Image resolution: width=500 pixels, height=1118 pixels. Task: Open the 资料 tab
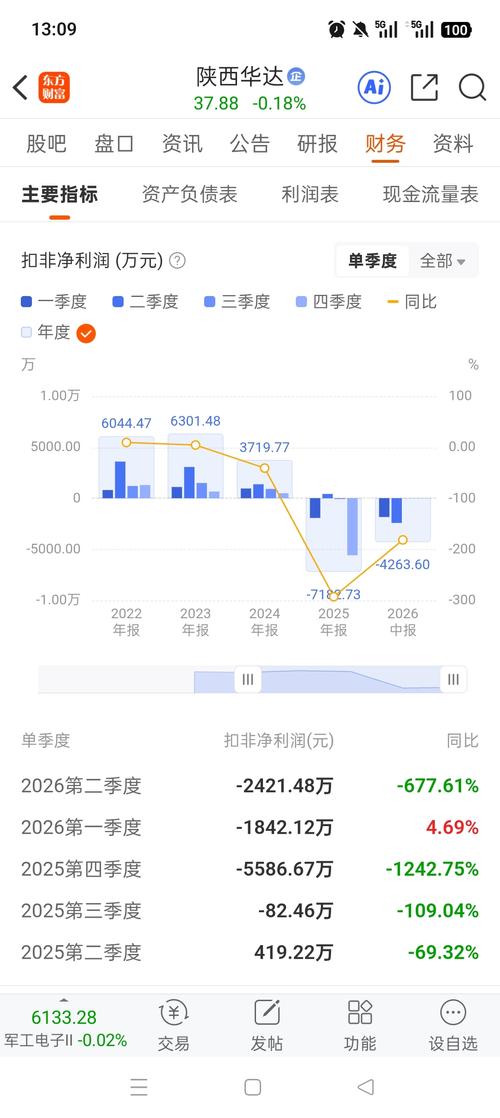tap(453, 144)
